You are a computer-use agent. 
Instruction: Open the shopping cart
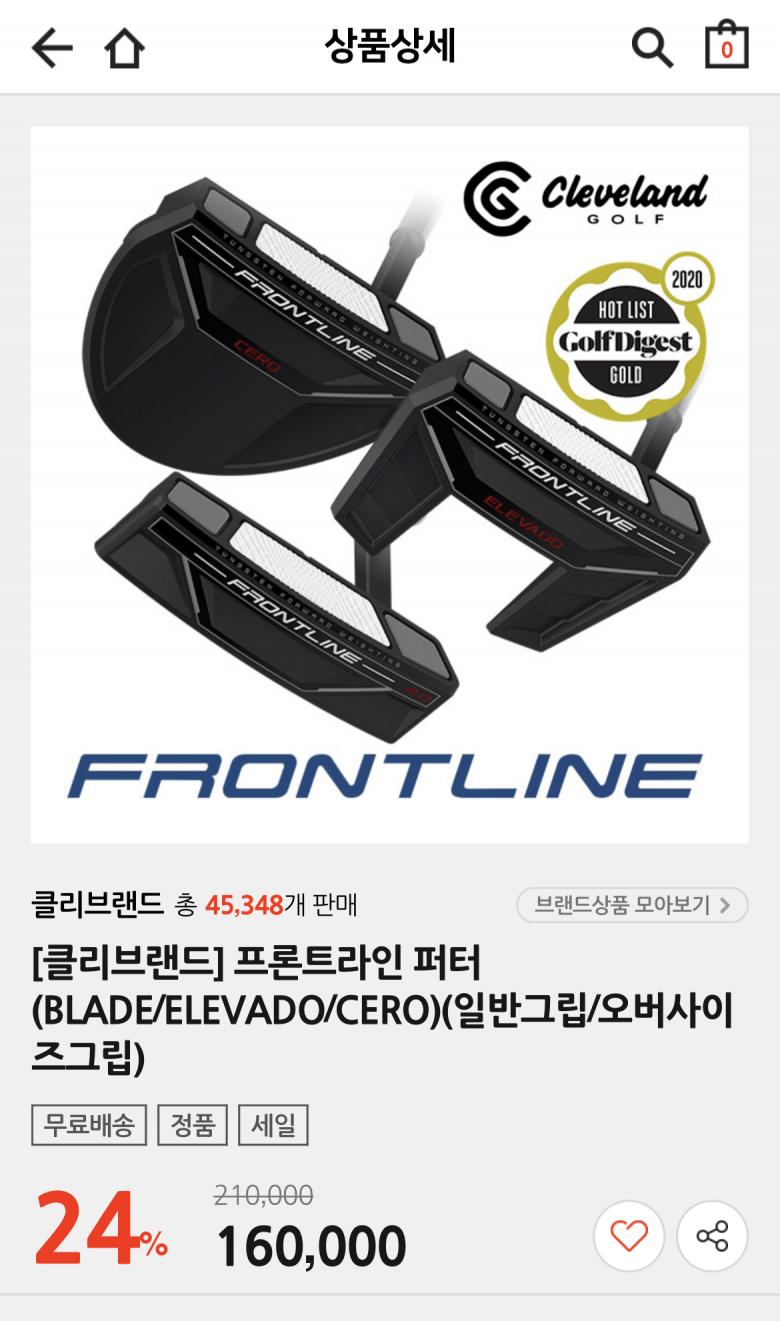pos(727,46)
